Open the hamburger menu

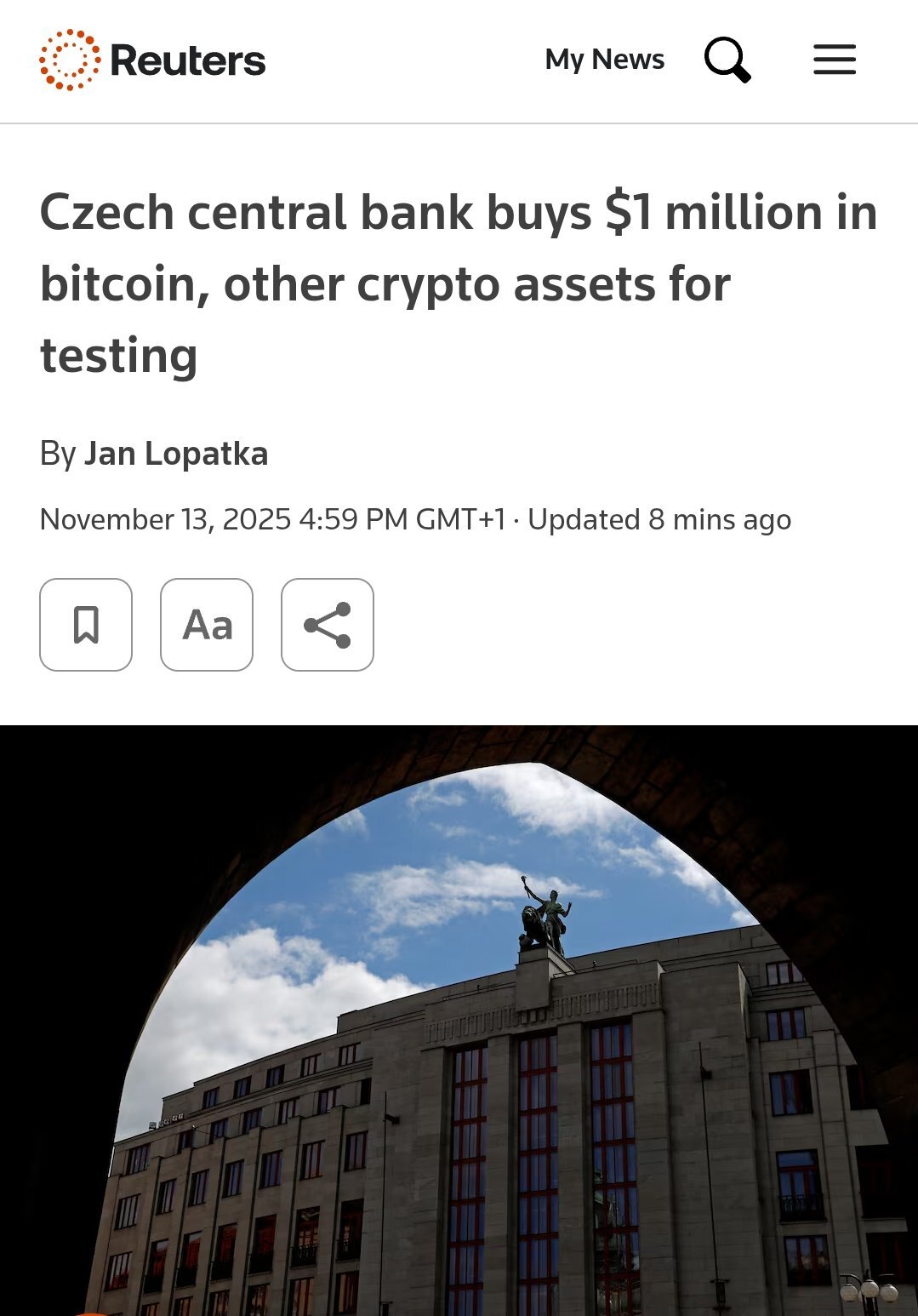click(x=834, y=60)
